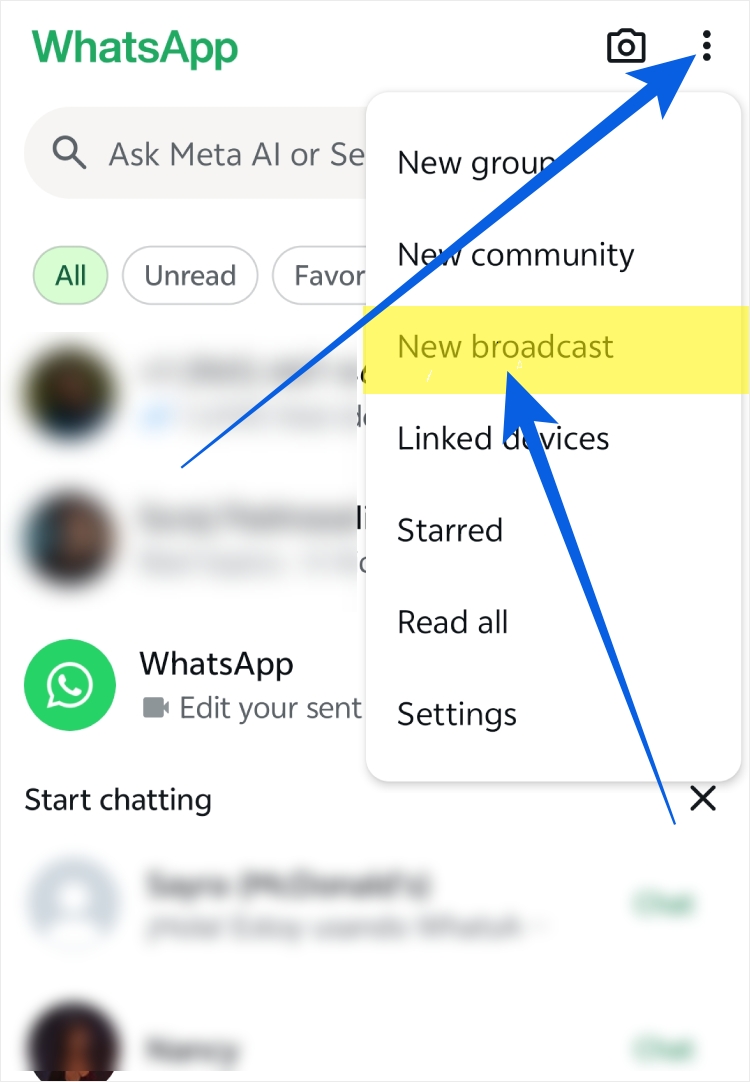Open Linked devices
The width and height of the screenshot is (750, 1082).
tap(503, 438)
